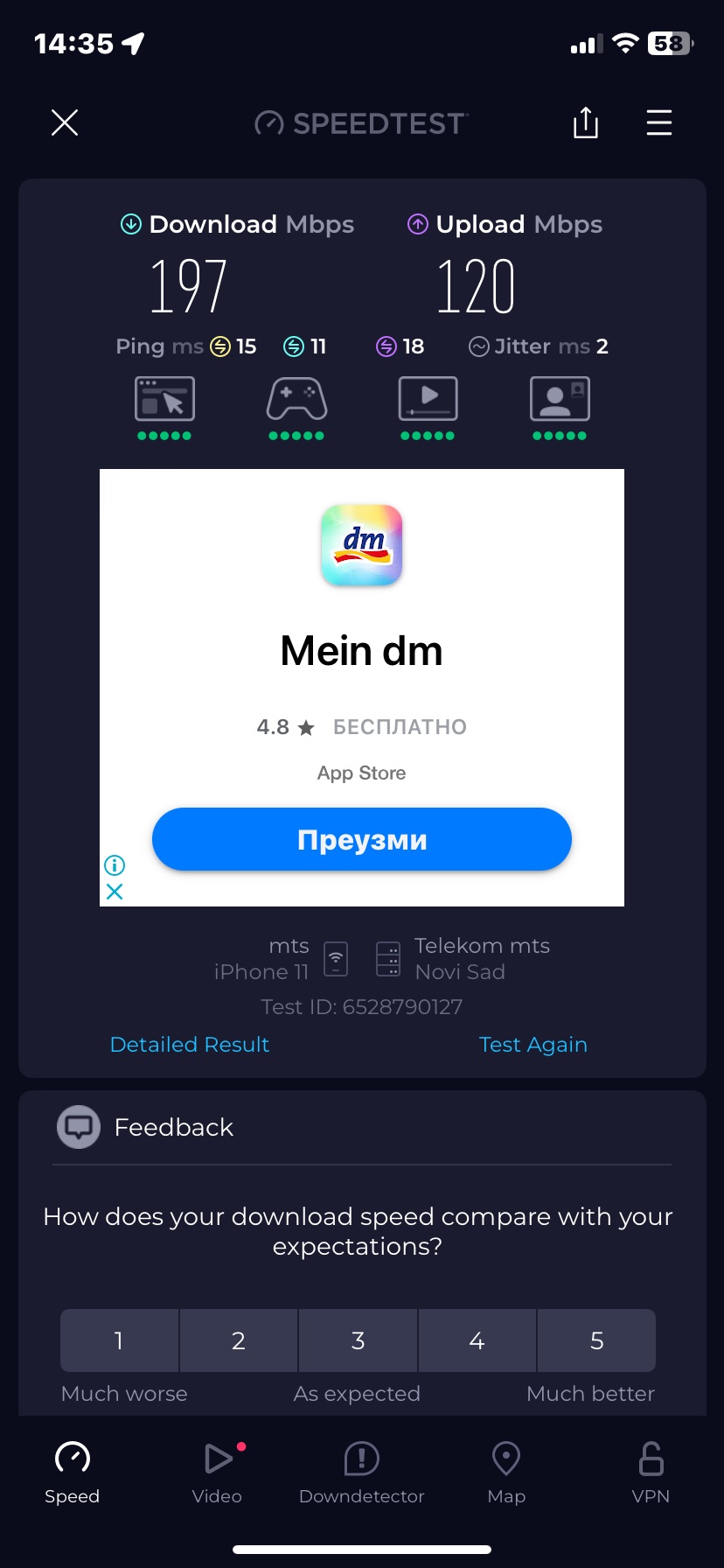
Task: Open the ad info icon
Action: coord(115,865)
